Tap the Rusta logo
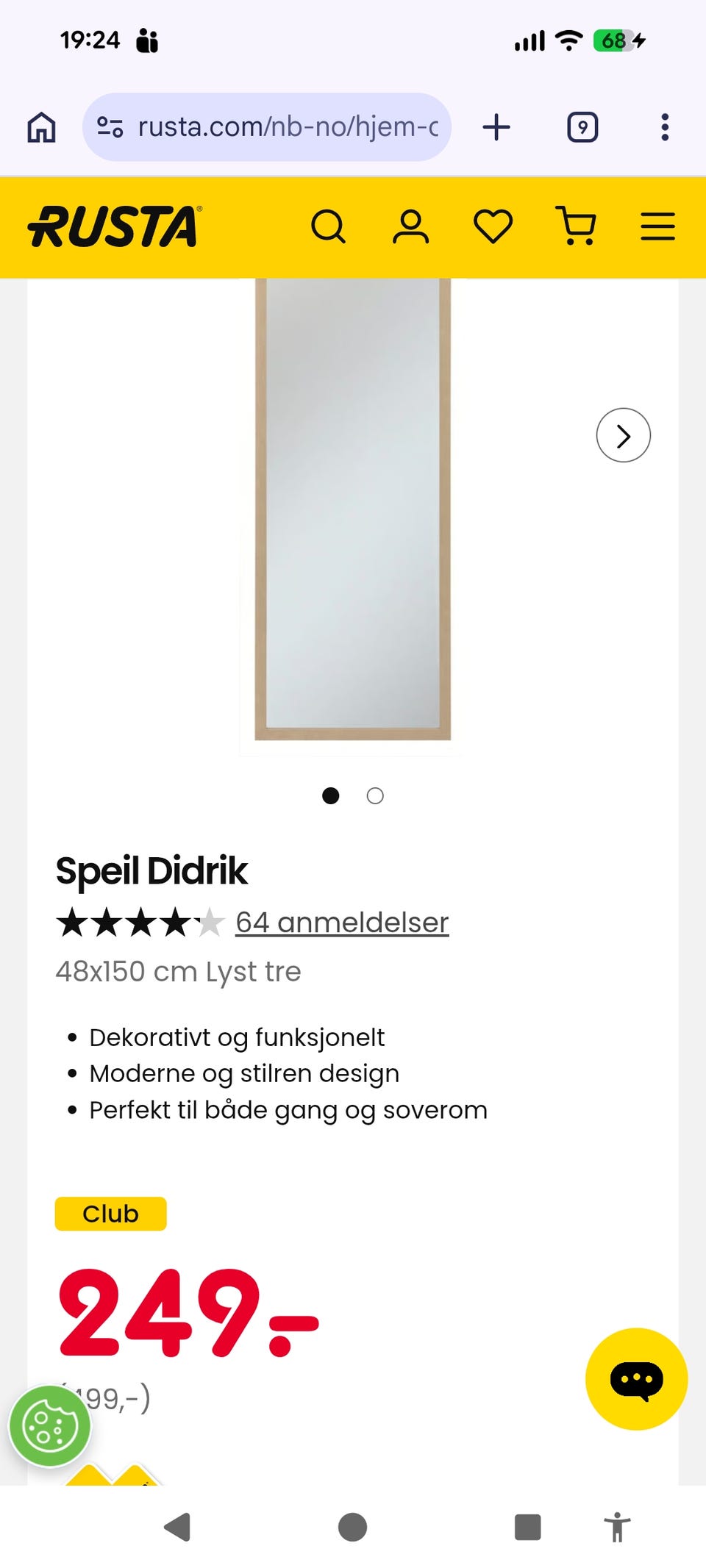This screenshot has height=1568, width=706. (114, 226)
